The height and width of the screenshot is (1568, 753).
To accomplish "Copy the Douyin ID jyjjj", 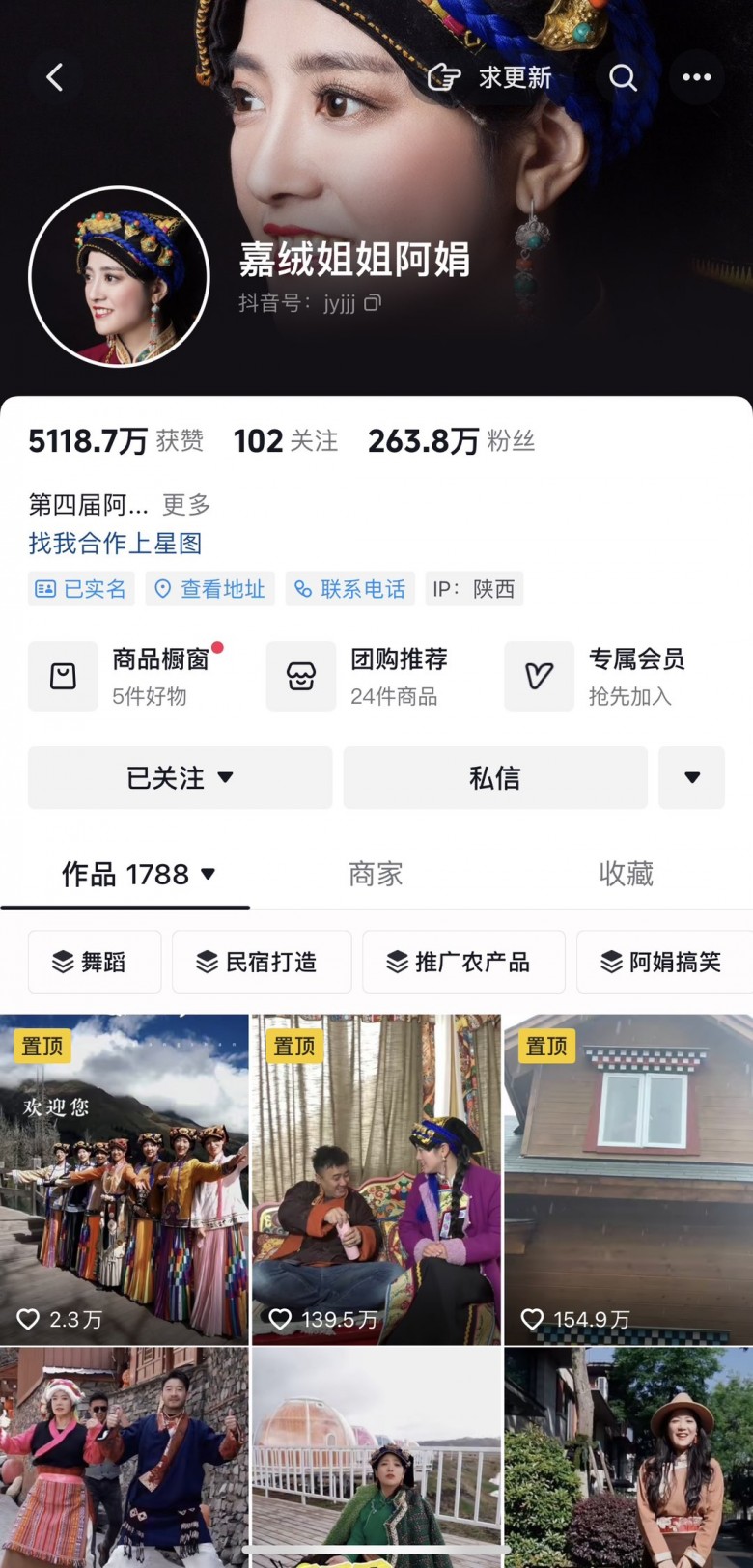I will (x=373, y=303).
